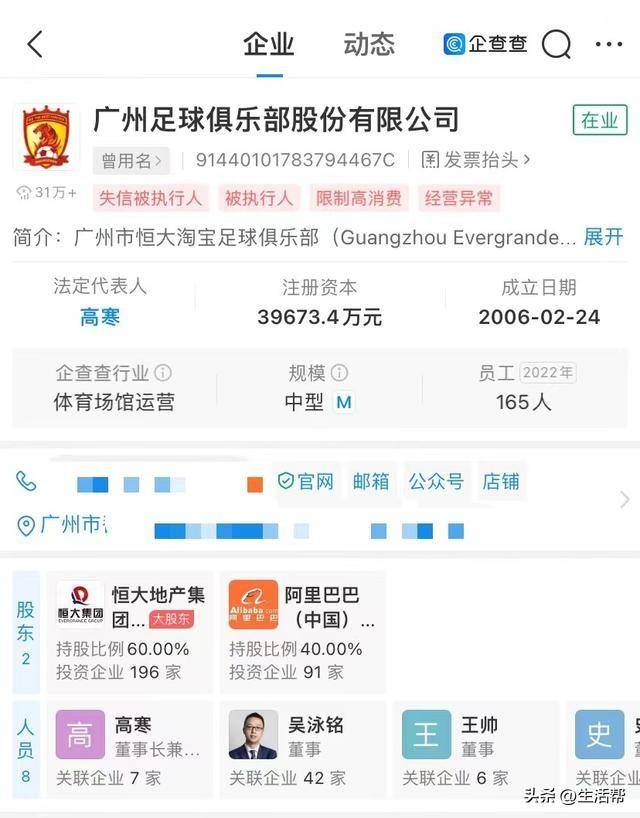This screenshot has height=818, width=640.
Task: Open the 经营异常 tag
Action: coord(458,198)
